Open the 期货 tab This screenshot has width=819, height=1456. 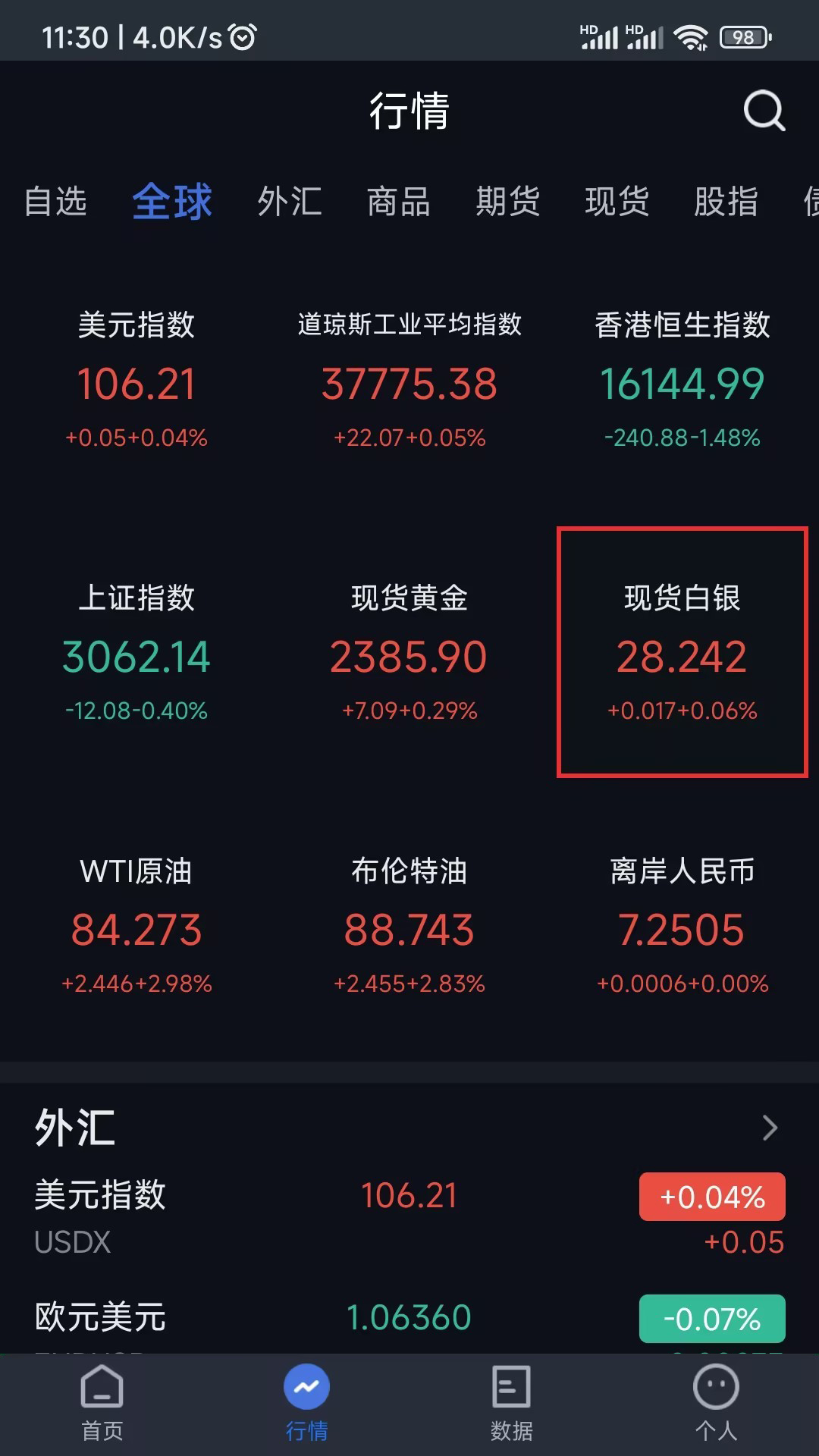[509, 201]
